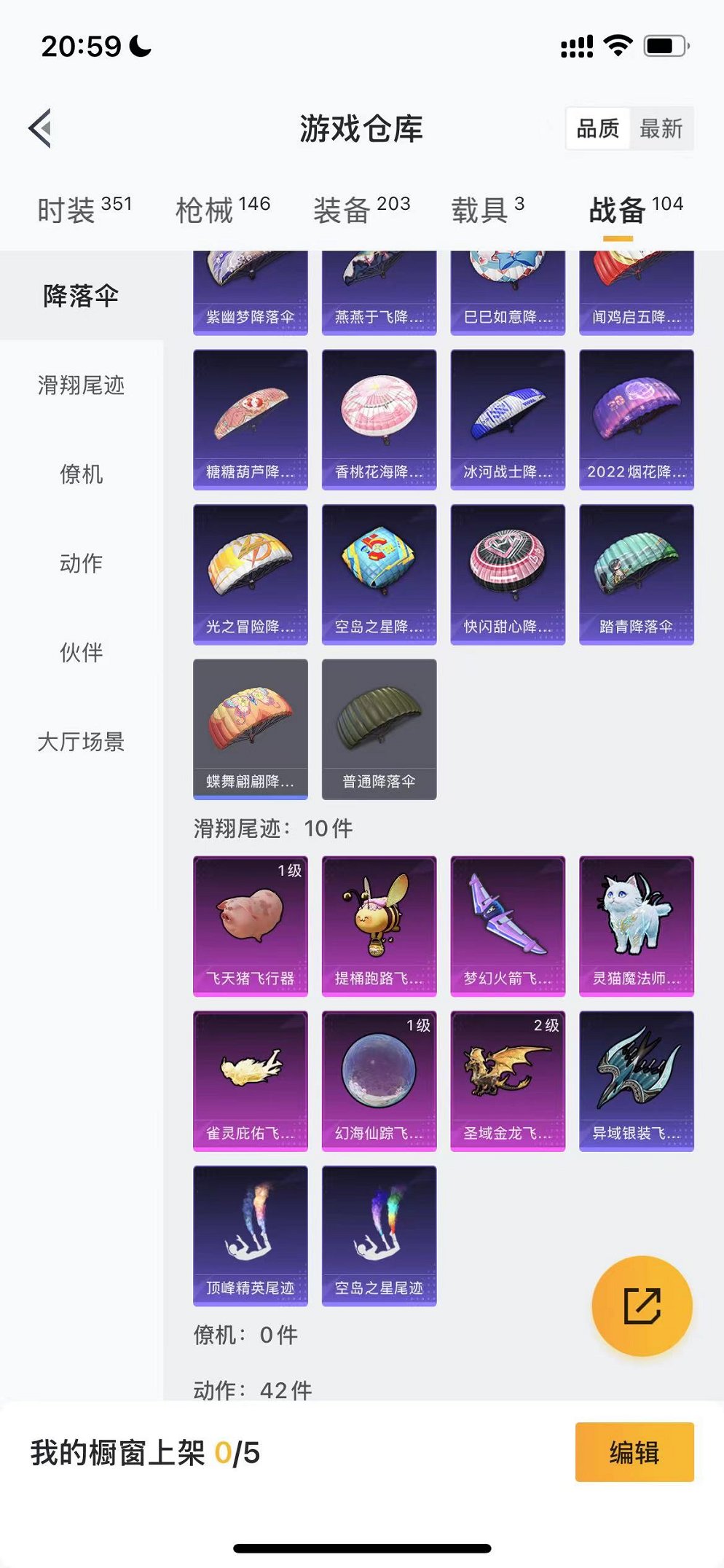724x1568 pixels.
Task: Sort items by 品质
Action: click(597, 129)
